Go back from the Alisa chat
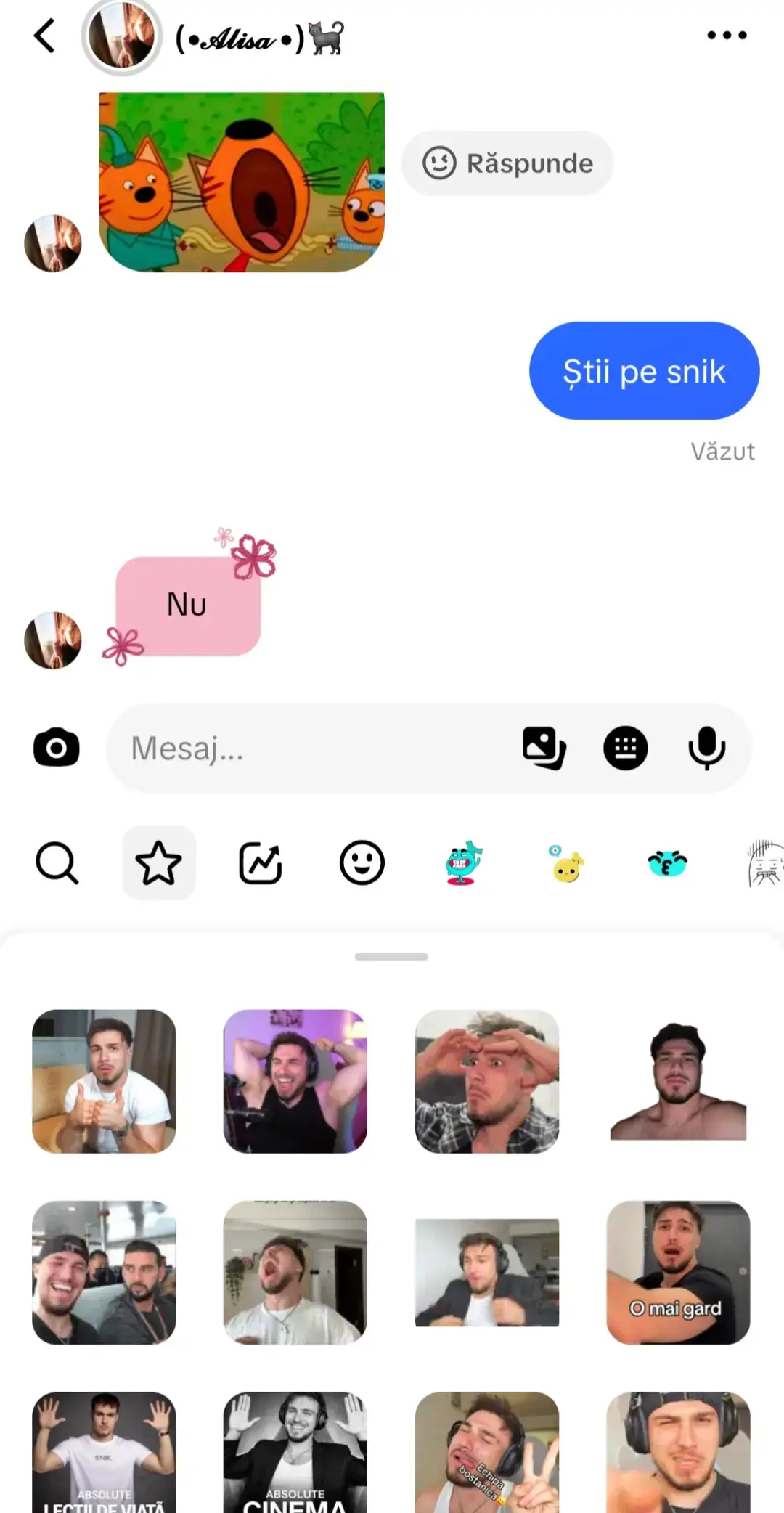Image resolution: width=784 pixels, height=1513 pixels. pyautogui.click(x=44, y=36)
